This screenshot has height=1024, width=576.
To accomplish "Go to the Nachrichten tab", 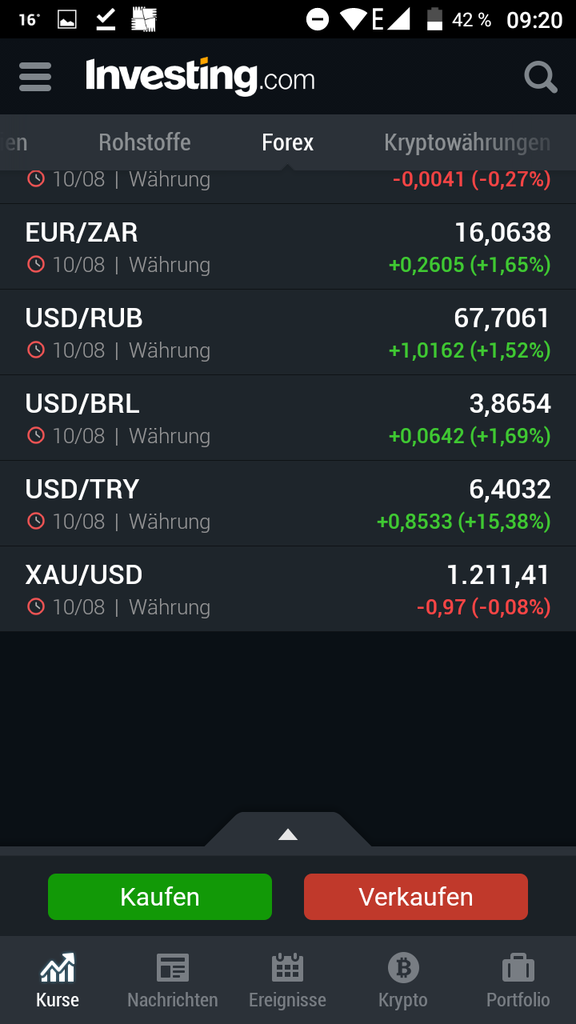I will point(172,980).
